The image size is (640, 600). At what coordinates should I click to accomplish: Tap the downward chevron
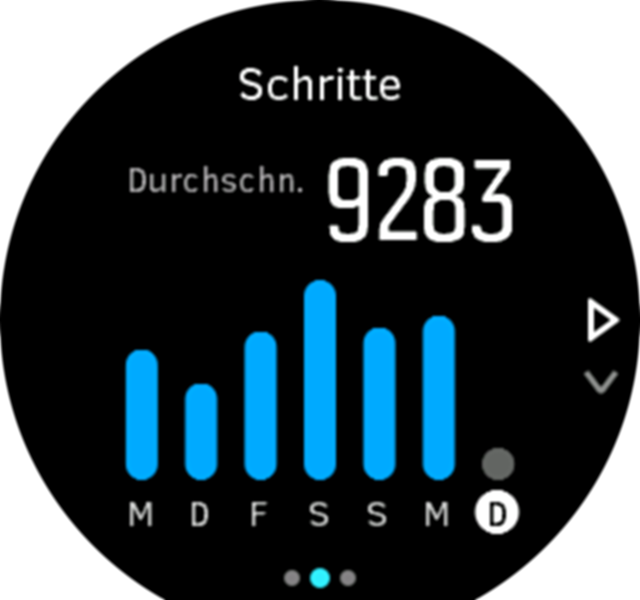(601, 381)
